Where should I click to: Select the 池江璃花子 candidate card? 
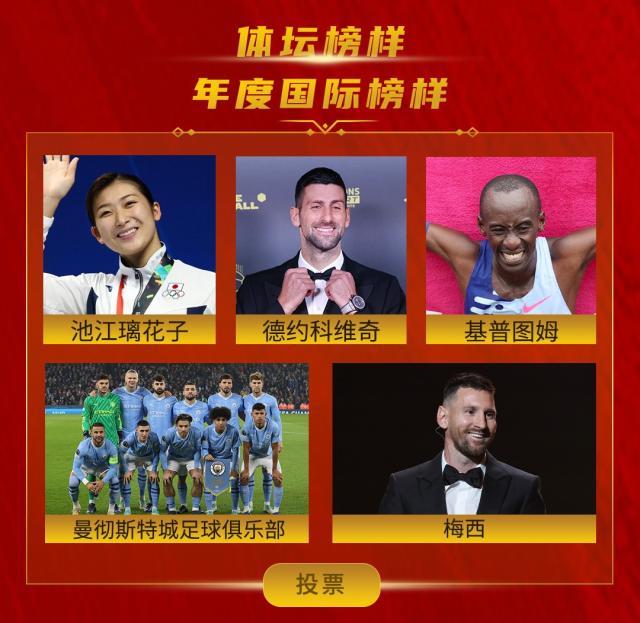point(129,248)
